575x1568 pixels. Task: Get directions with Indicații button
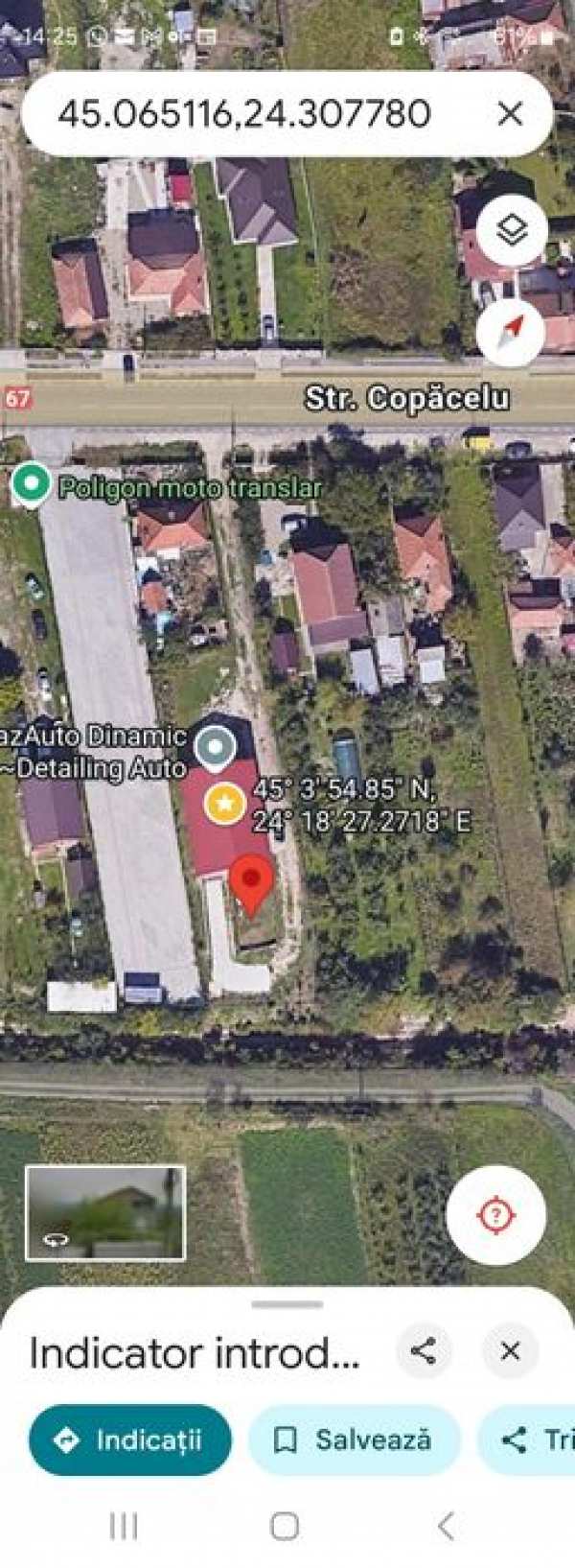tap(130, 1439)
